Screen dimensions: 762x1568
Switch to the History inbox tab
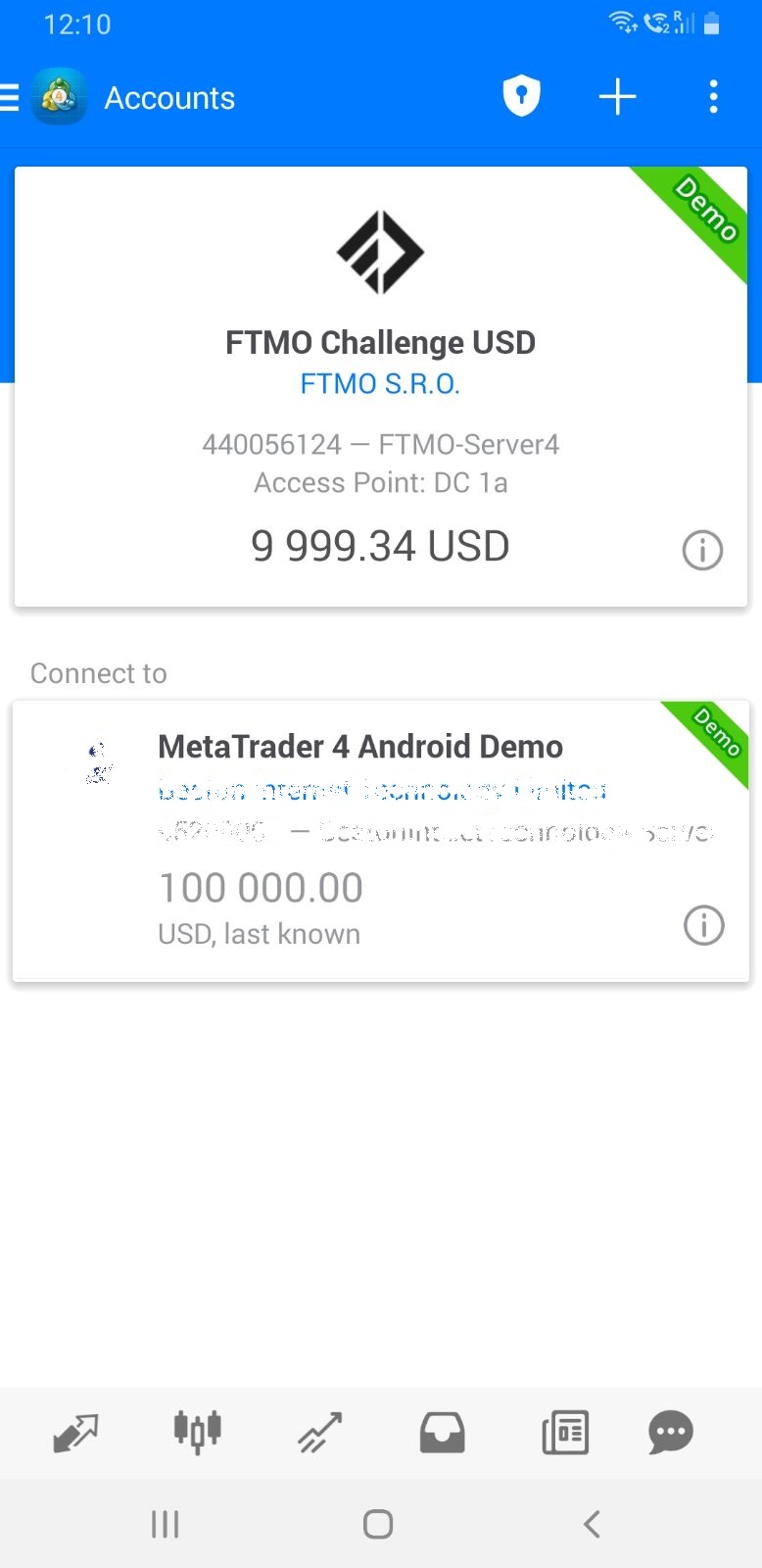pos(443,1433)
